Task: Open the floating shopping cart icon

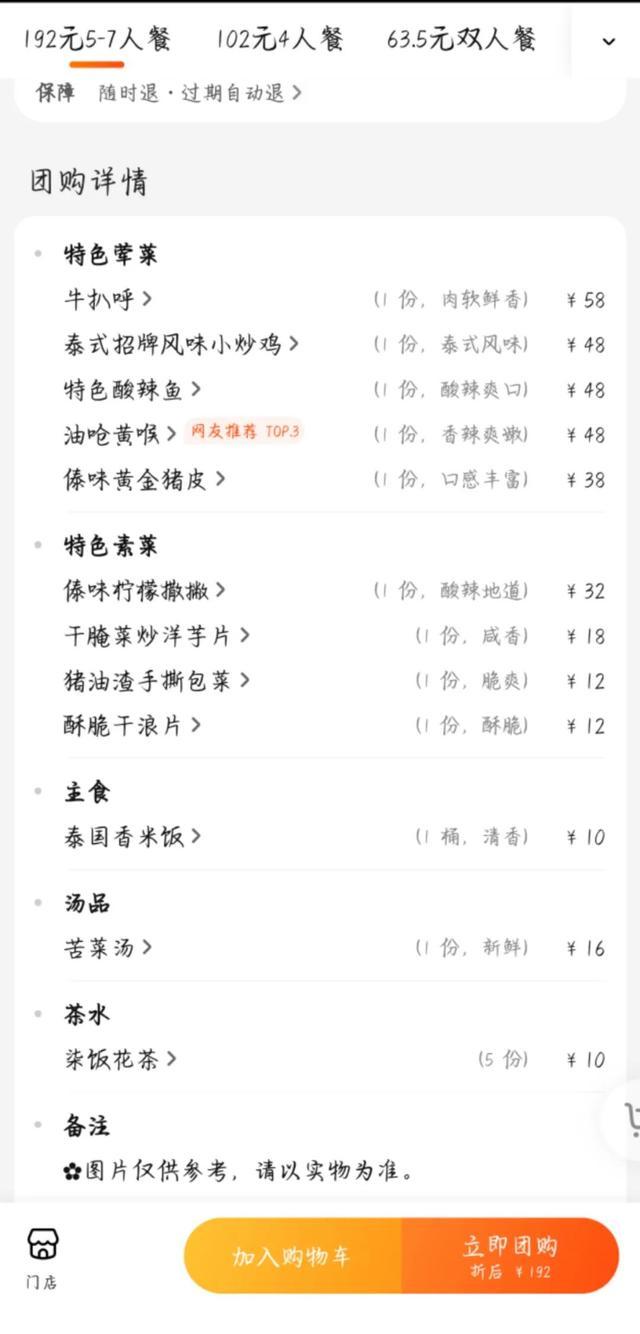Action: coord(624,1119)
